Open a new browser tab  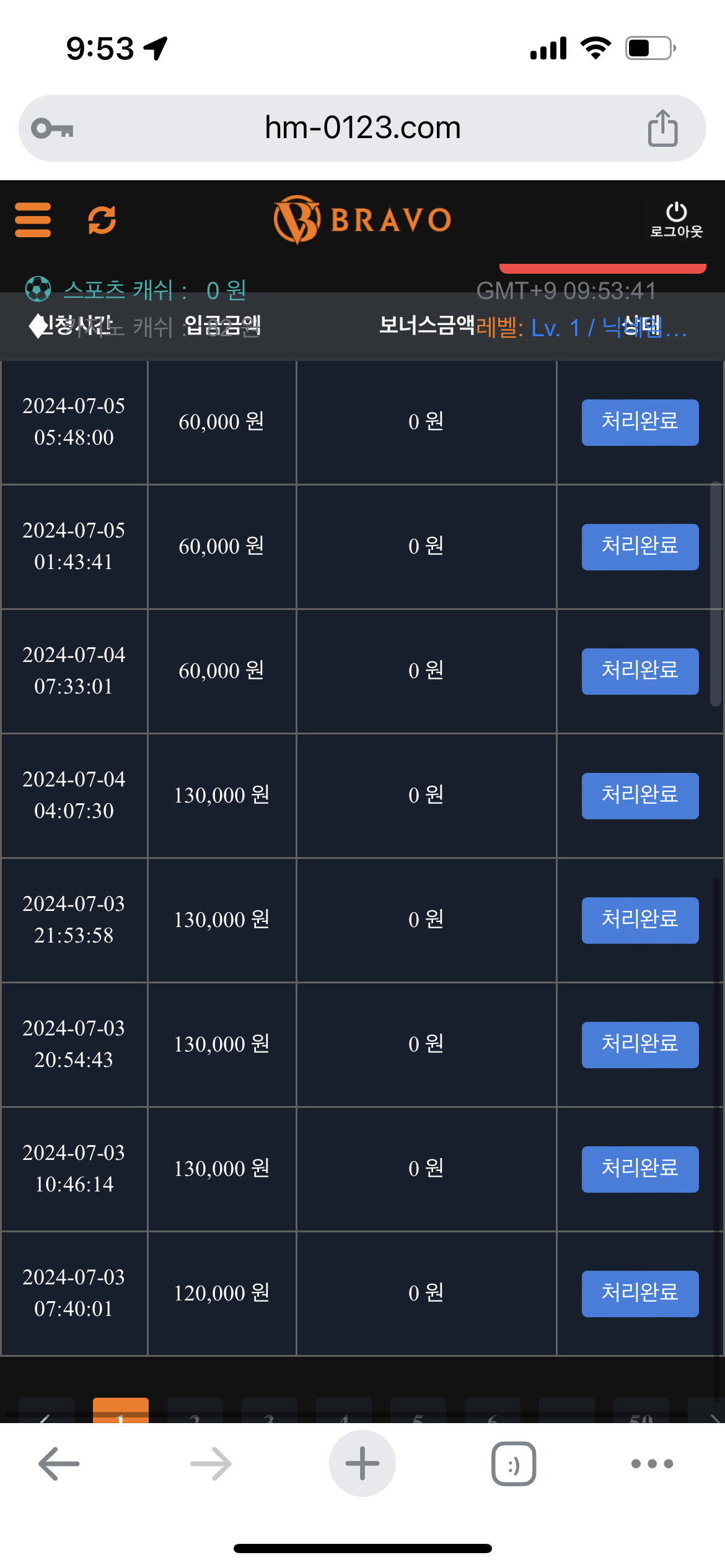(x=362, y=1463)
